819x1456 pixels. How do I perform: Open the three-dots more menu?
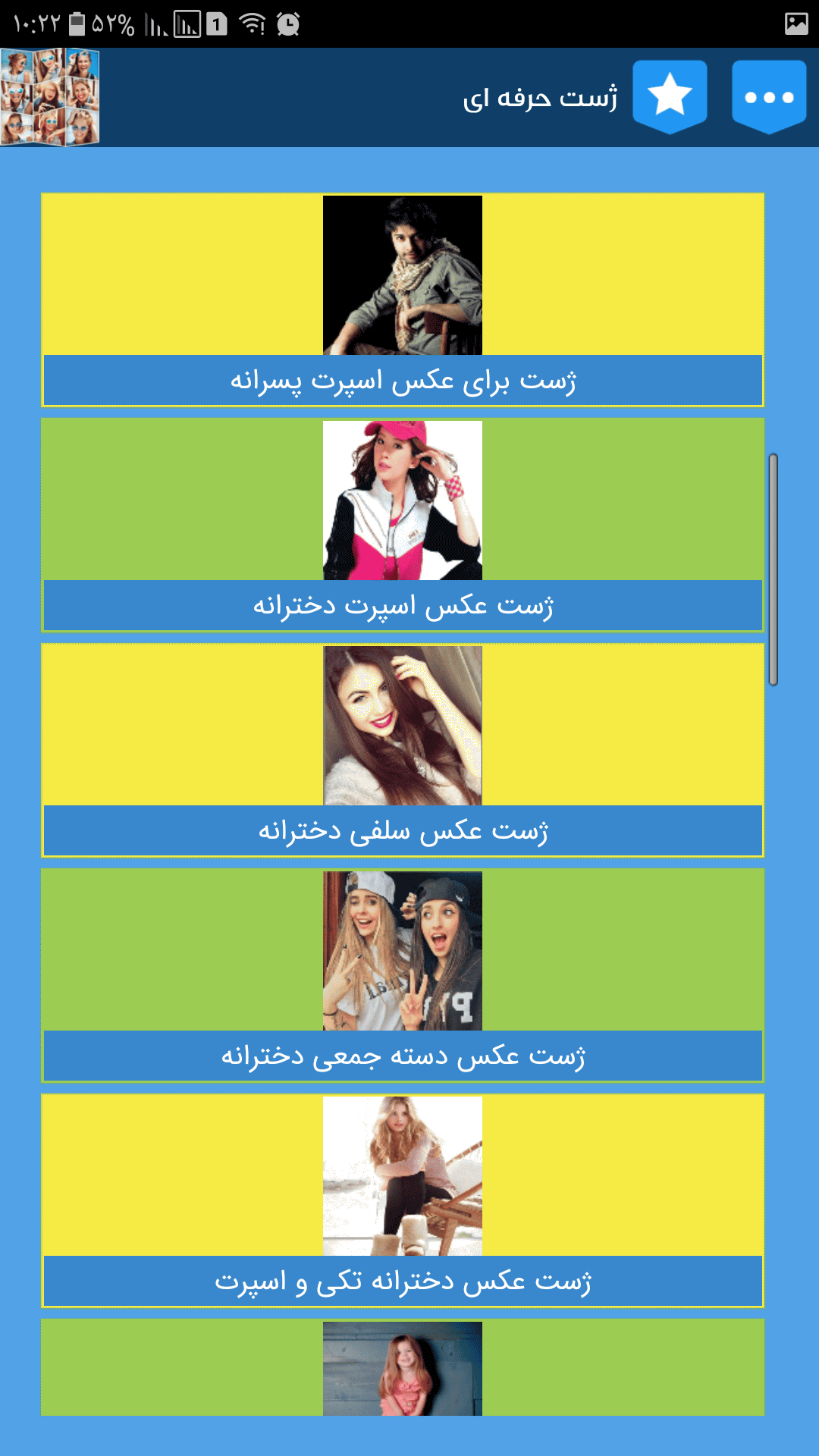pyautogui.click(x=769, y=97)
